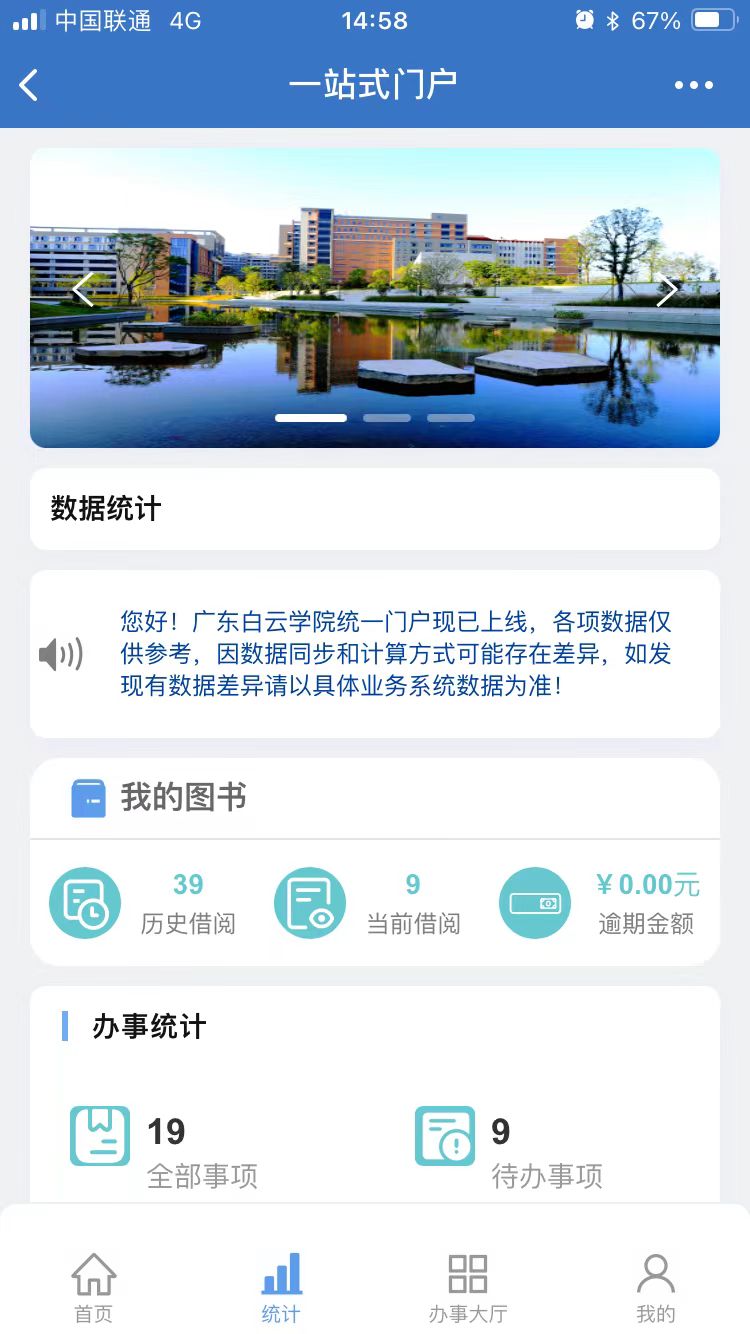Switch to the 首页 tab
Viewport: 750px width, 1334px height.
94,1288
